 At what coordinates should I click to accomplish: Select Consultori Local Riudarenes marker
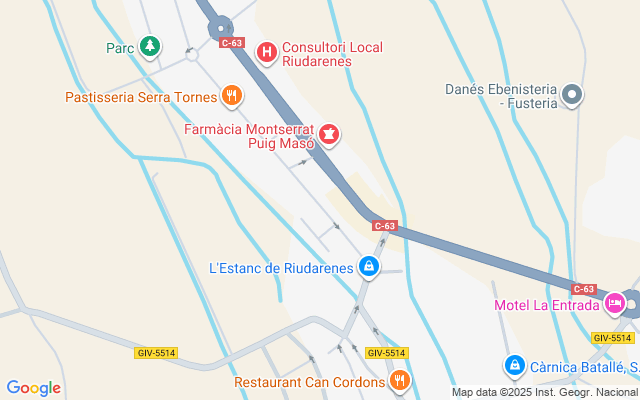pyautogui.click(x=267, y=52)
